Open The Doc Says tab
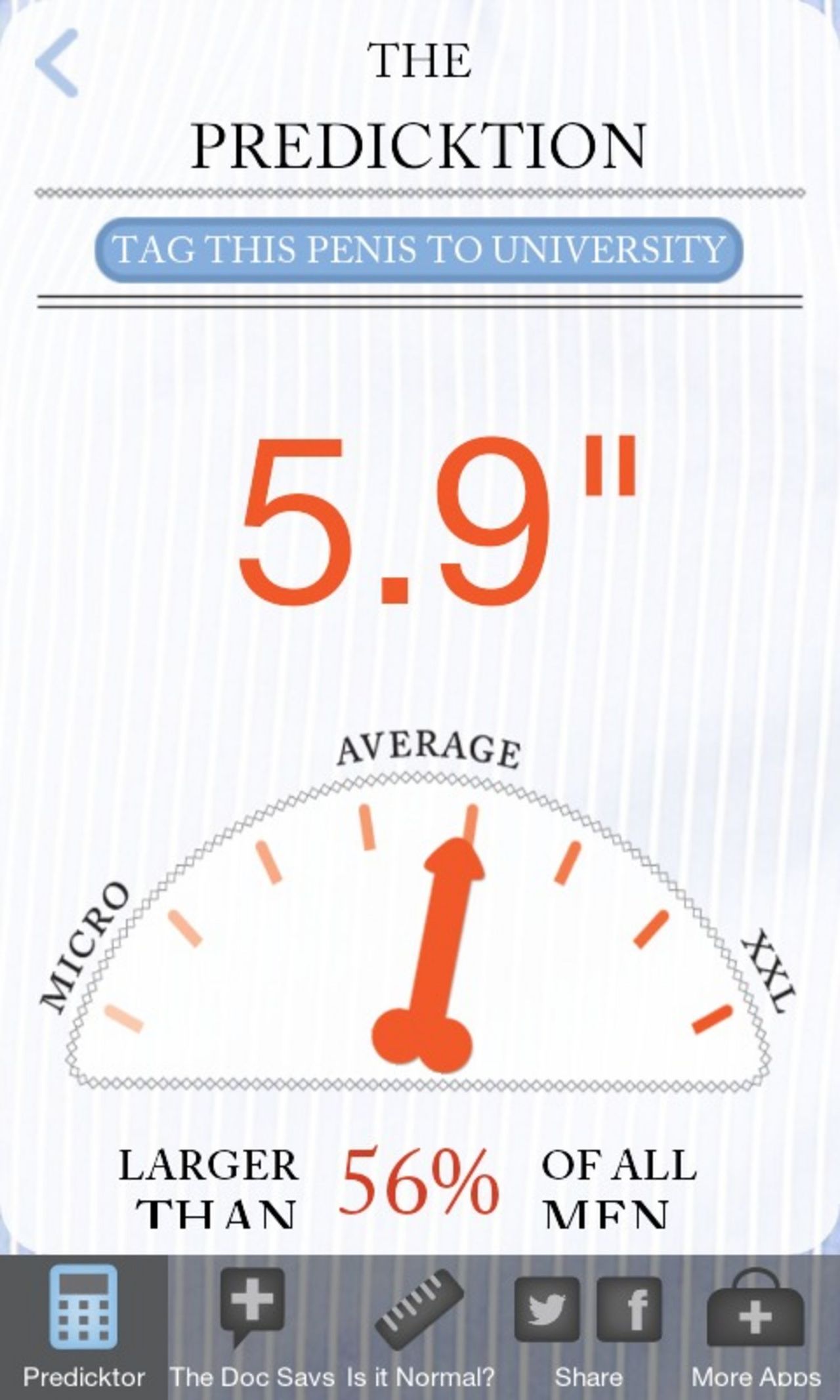This screenshot has height=1400, width=840. click(252, 1325)
